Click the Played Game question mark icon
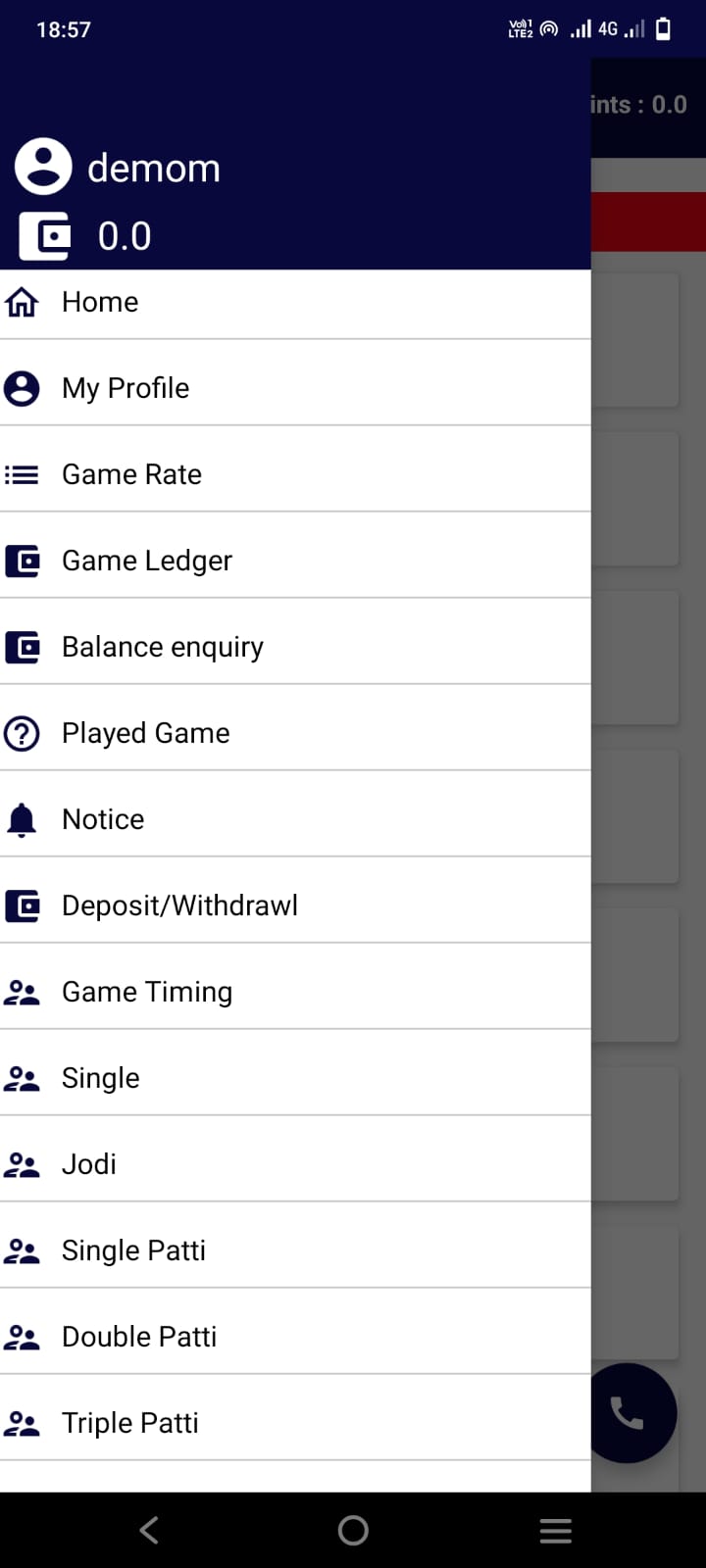 point(22,733)
